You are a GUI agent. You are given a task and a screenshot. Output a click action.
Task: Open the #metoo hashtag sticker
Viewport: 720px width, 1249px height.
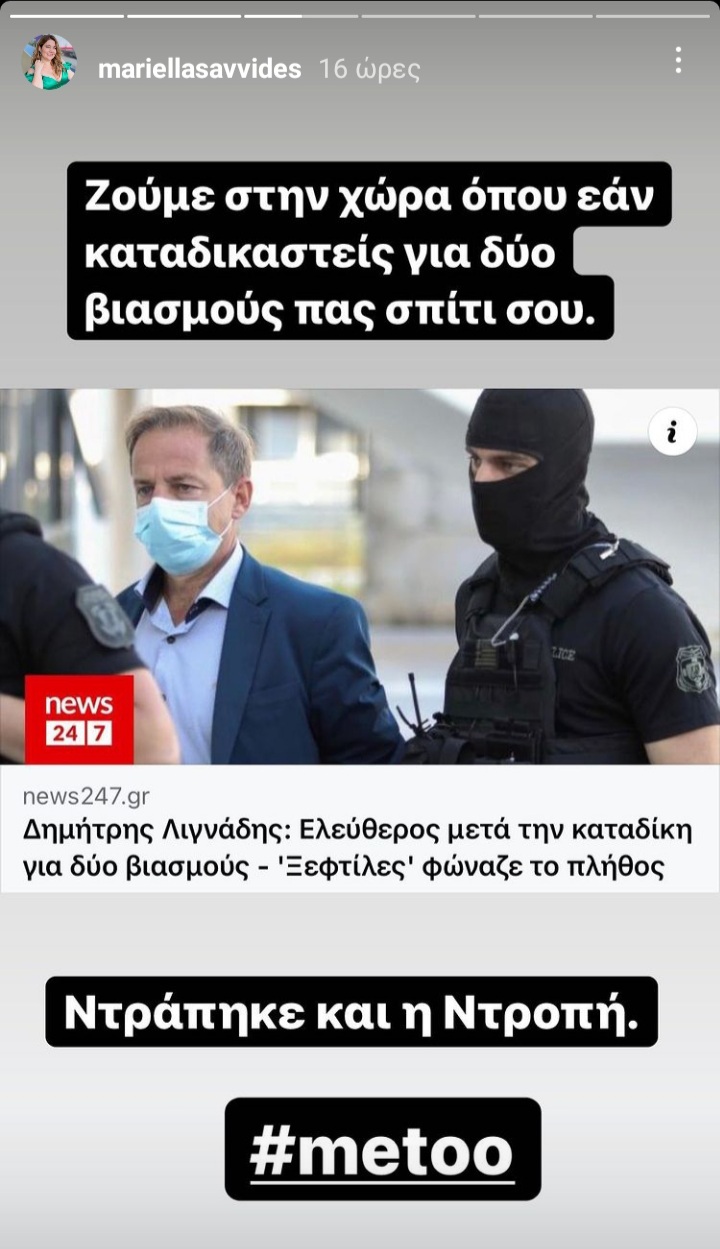click(x=382, y=1150)
